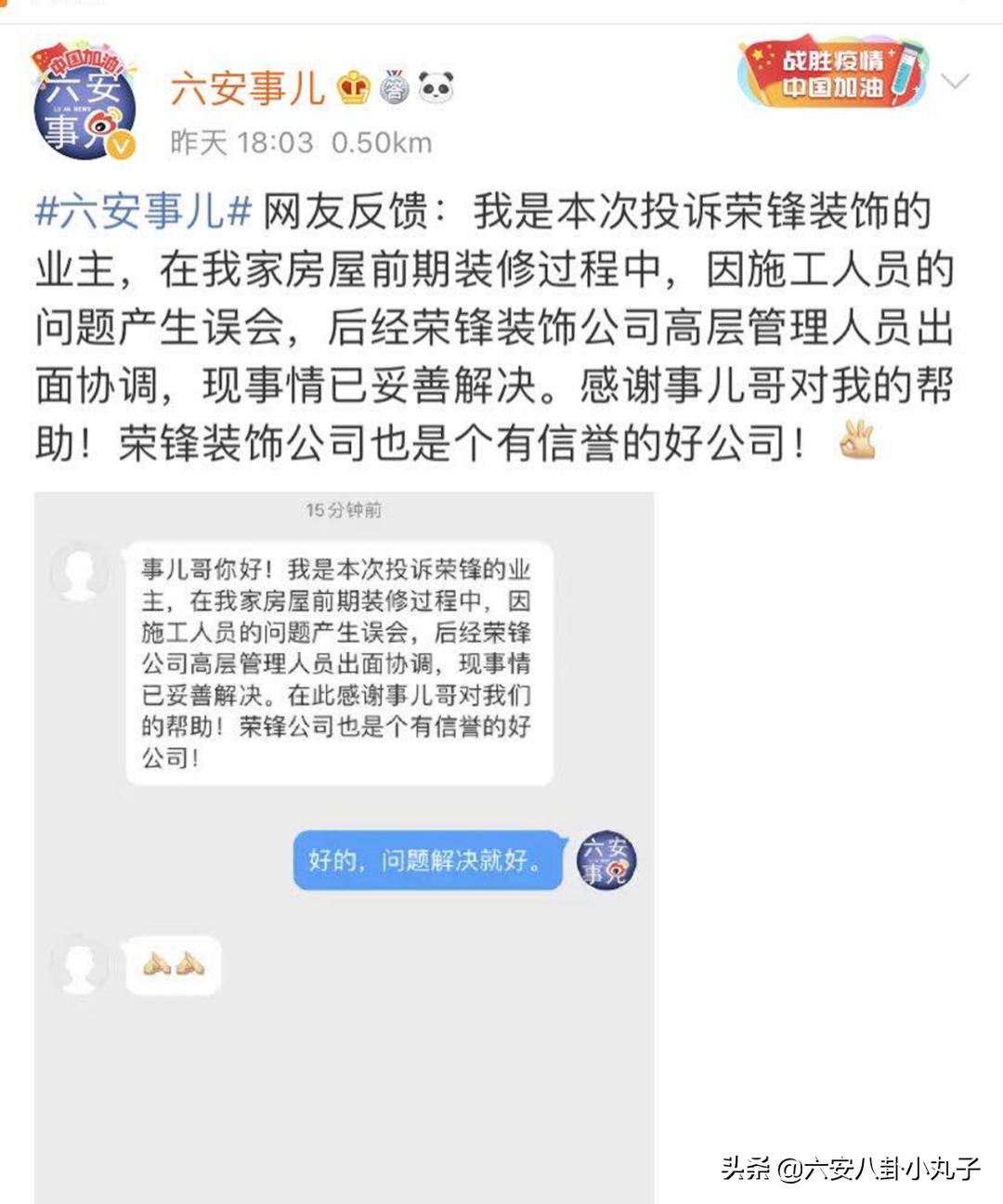Click the 六安事儿 avatar beside the blue bubble

tap(608, 862)
